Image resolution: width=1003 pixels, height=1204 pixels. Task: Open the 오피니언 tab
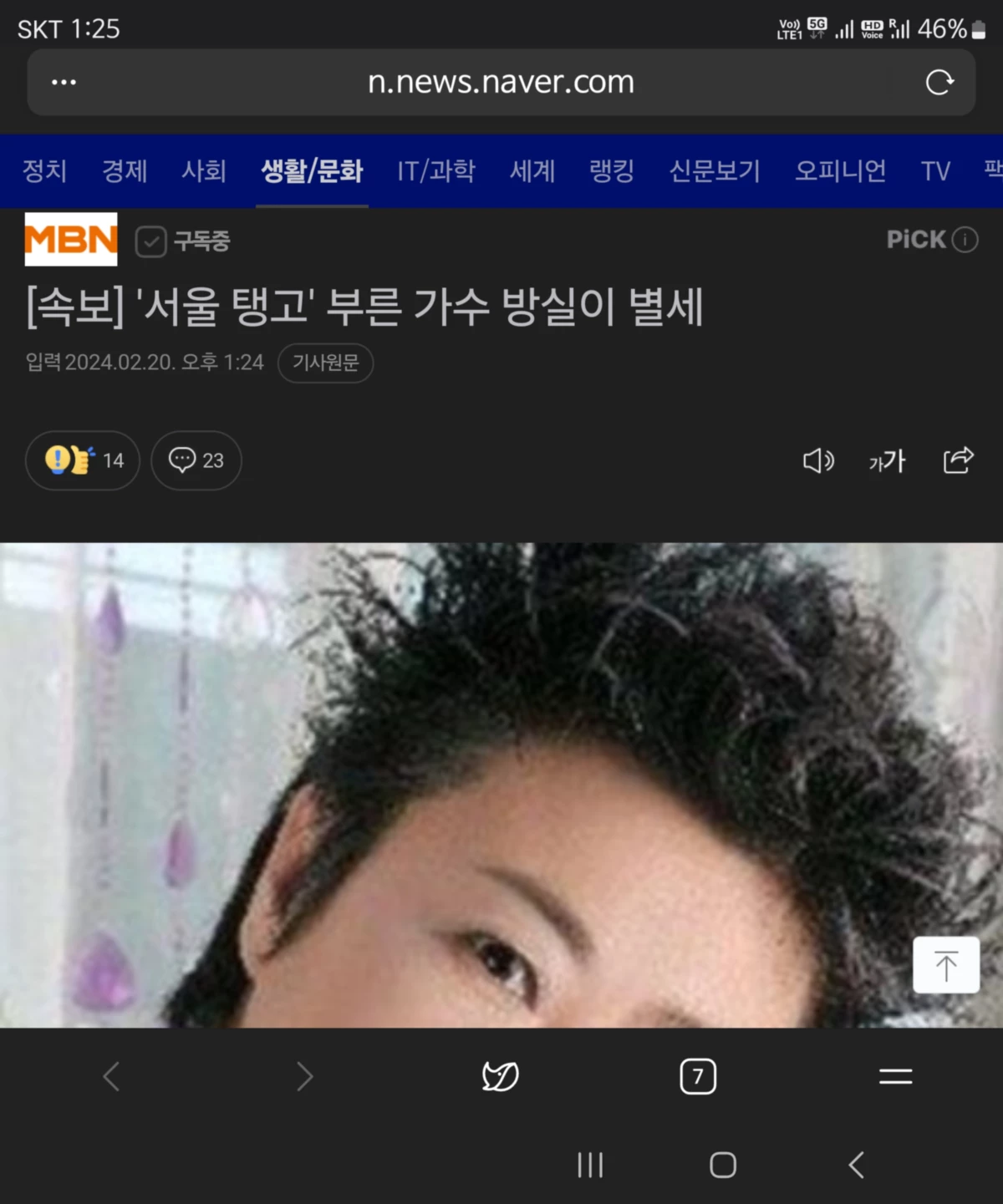coord(840,171)
